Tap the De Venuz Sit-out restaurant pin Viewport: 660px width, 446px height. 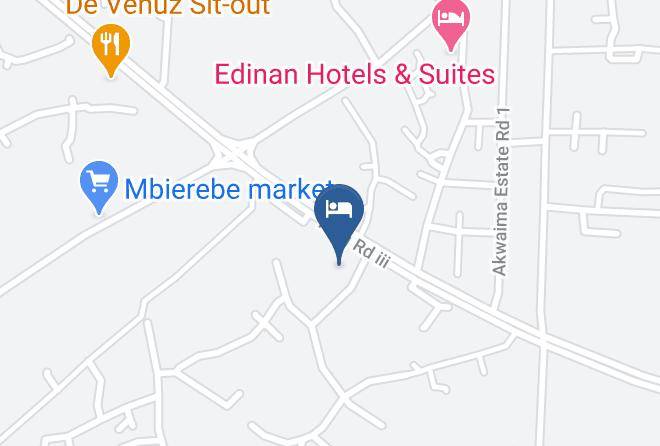[x=111, y=48]
